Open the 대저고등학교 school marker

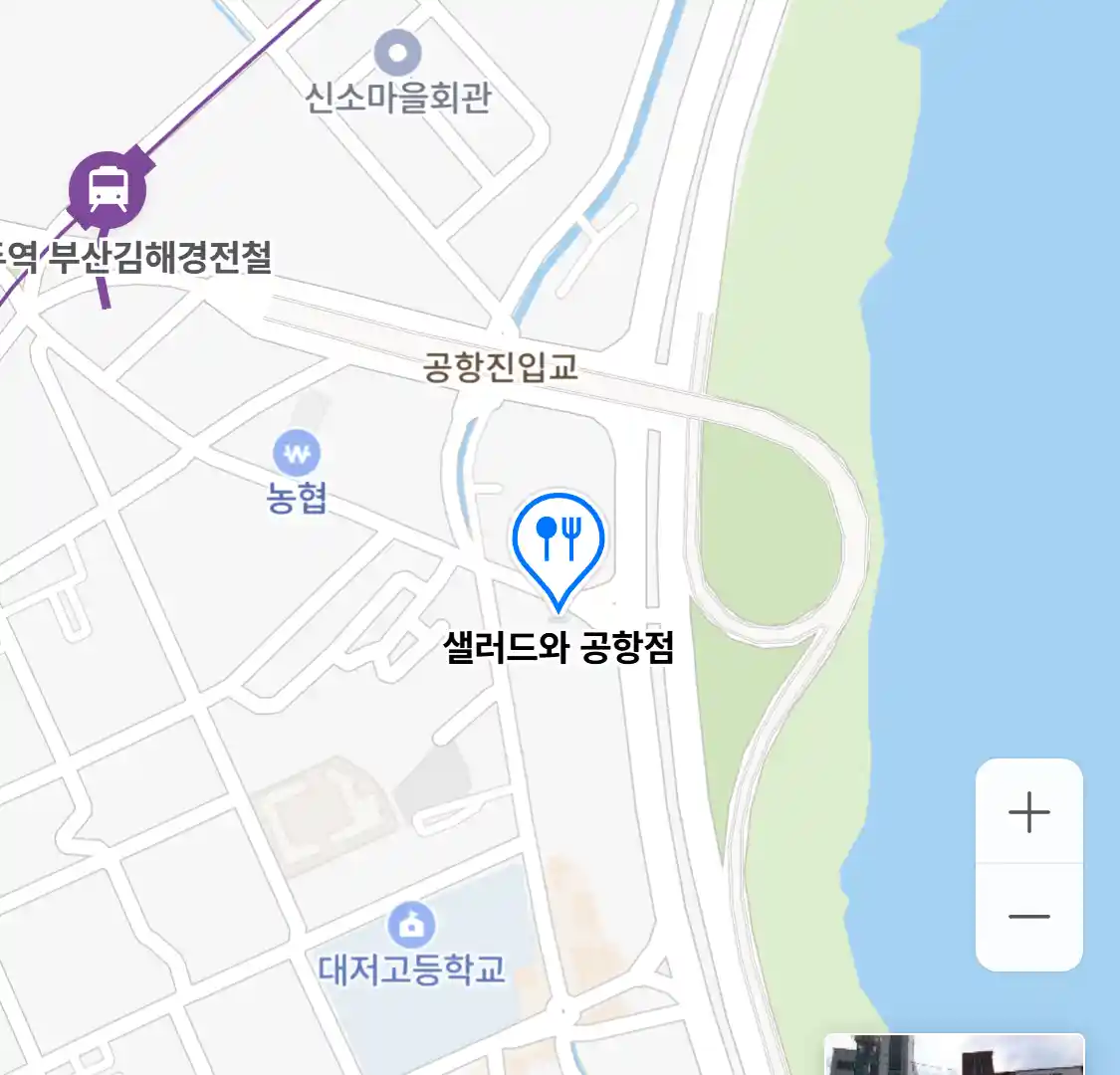(411, 925)
